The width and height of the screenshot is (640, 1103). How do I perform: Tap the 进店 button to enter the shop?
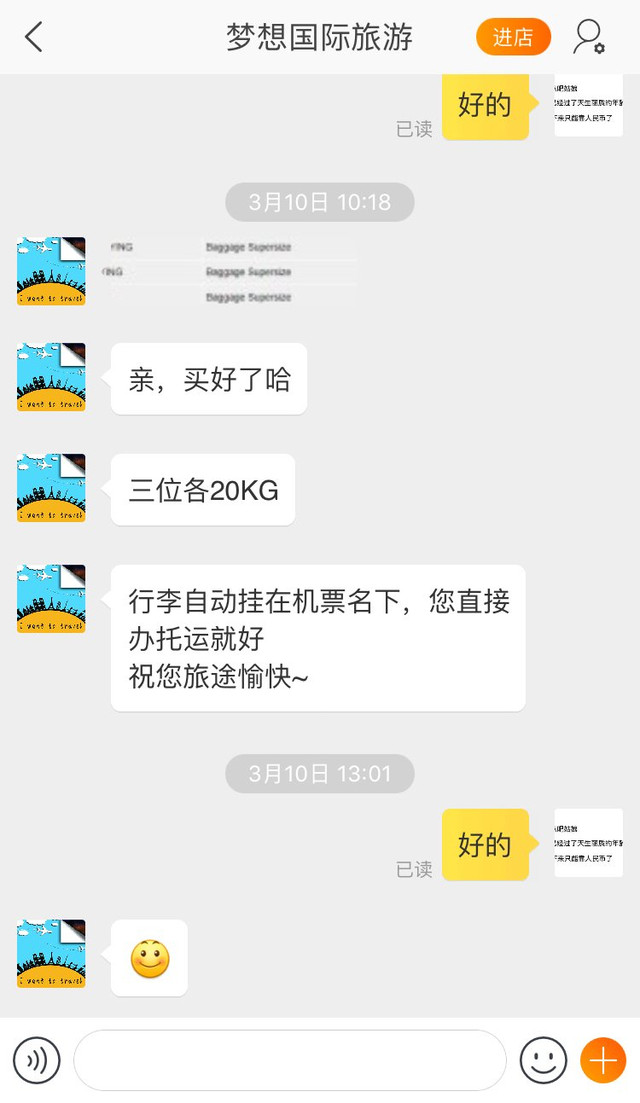pyautogui.click(x=513, y=38)
